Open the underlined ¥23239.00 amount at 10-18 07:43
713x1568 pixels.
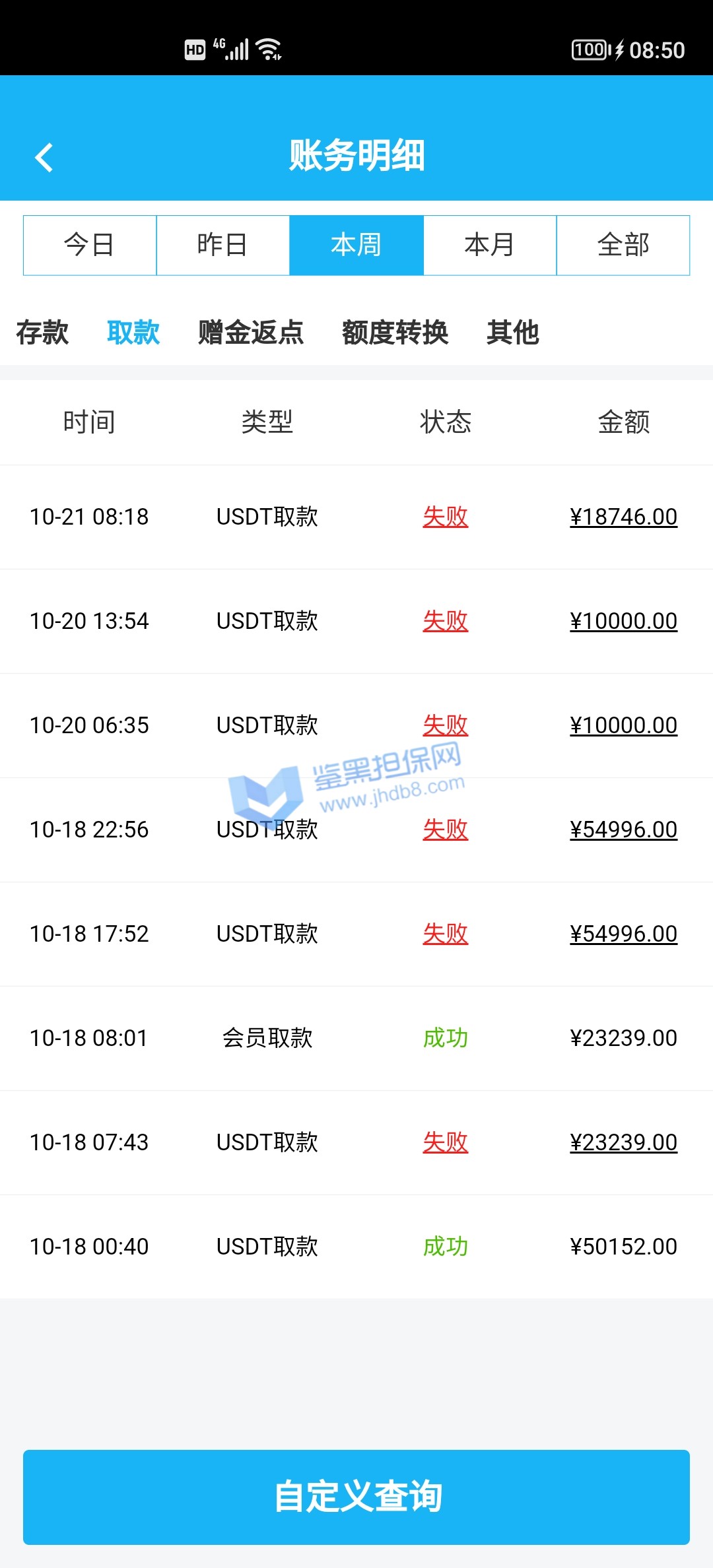pyautogui.click(x=623, y=1142)
